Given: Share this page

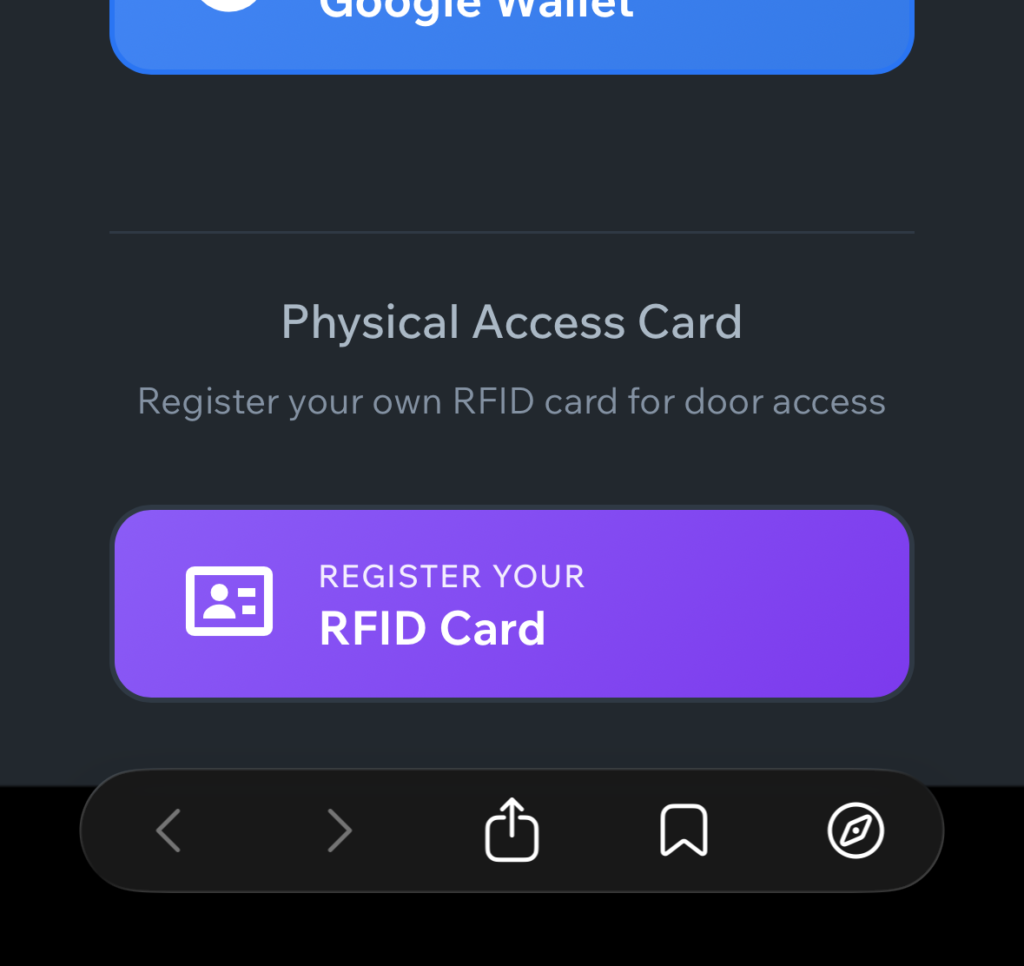Looking at the screenshot, I should click(512, 829).
